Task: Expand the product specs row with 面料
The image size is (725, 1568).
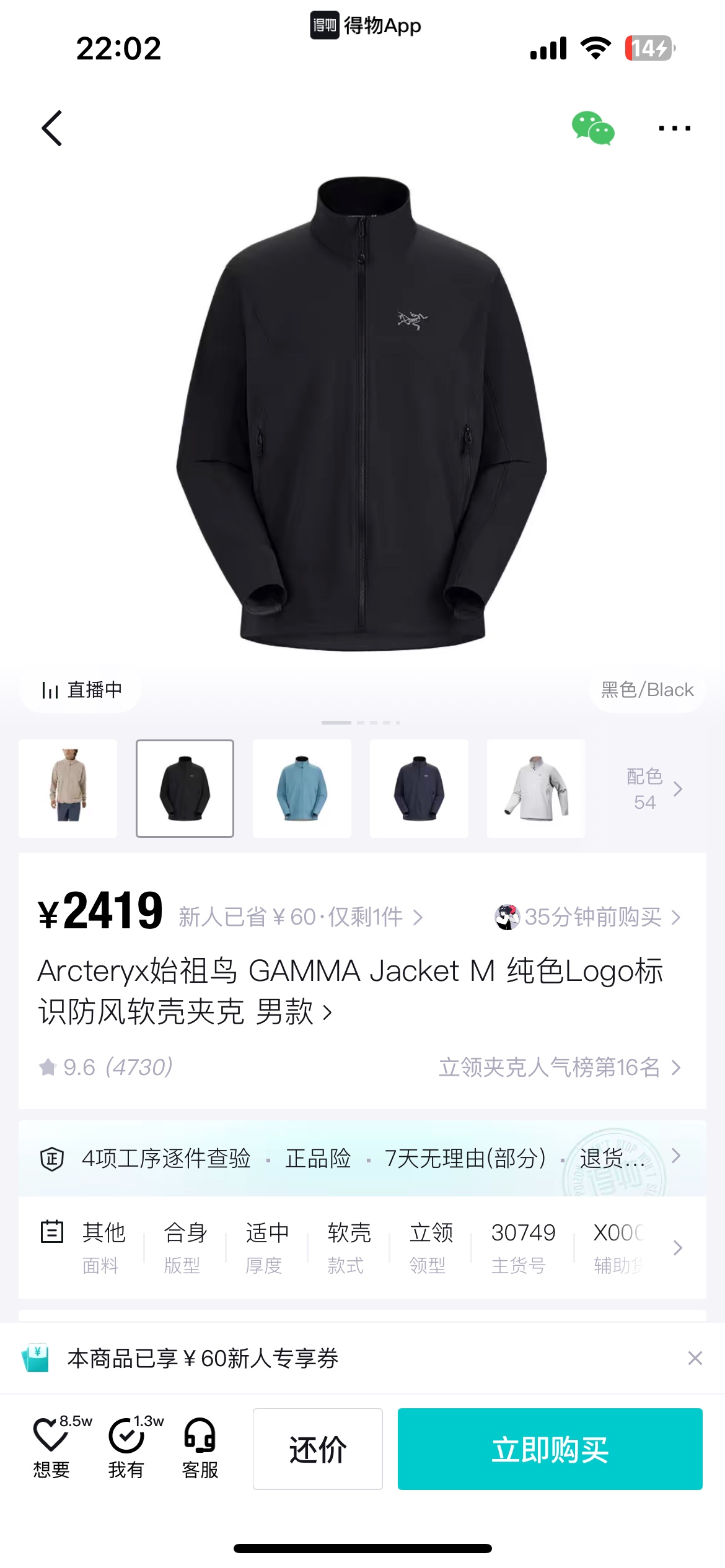Action: click(x=362, y=1247)
